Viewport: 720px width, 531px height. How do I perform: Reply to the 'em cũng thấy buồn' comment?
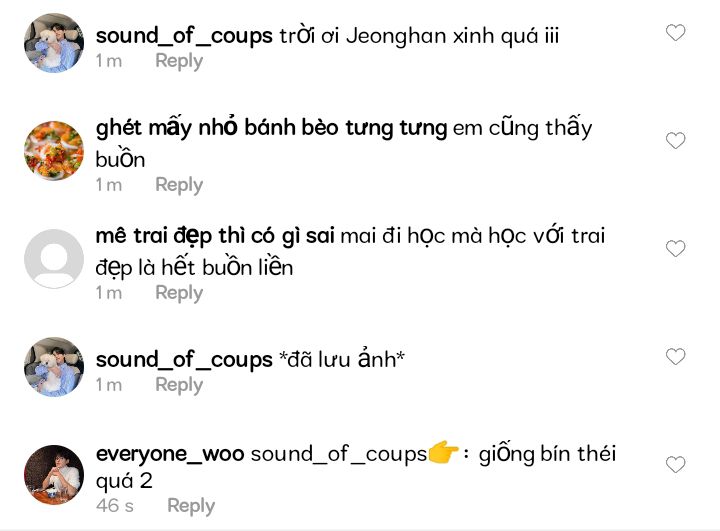pos(179,186)
